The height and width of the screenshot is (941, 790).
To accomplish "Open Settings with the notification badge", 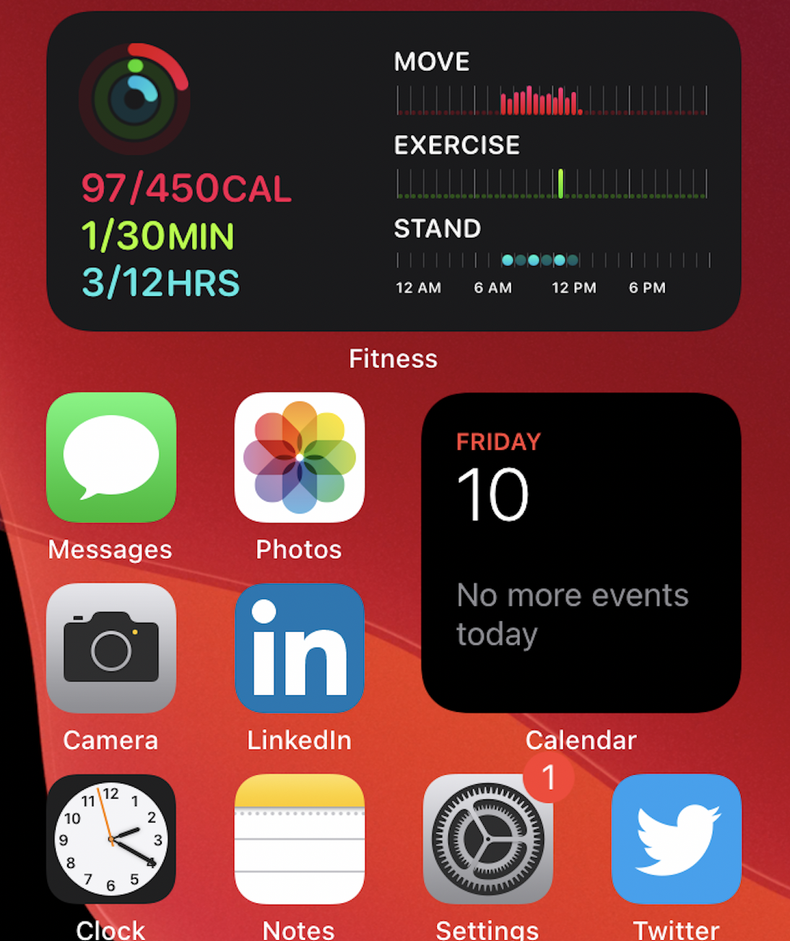I will click(487, 838).
